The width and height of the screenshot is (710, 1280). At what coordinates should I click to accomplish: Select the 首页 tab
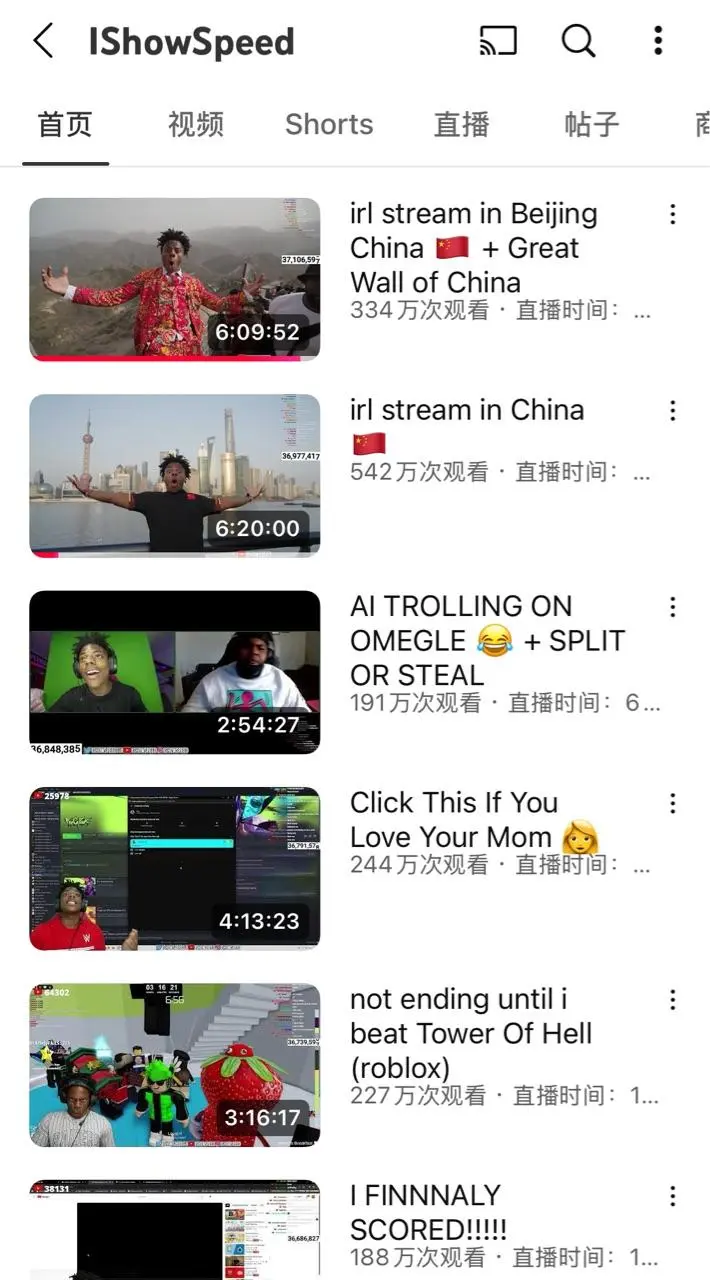point(65,124)
